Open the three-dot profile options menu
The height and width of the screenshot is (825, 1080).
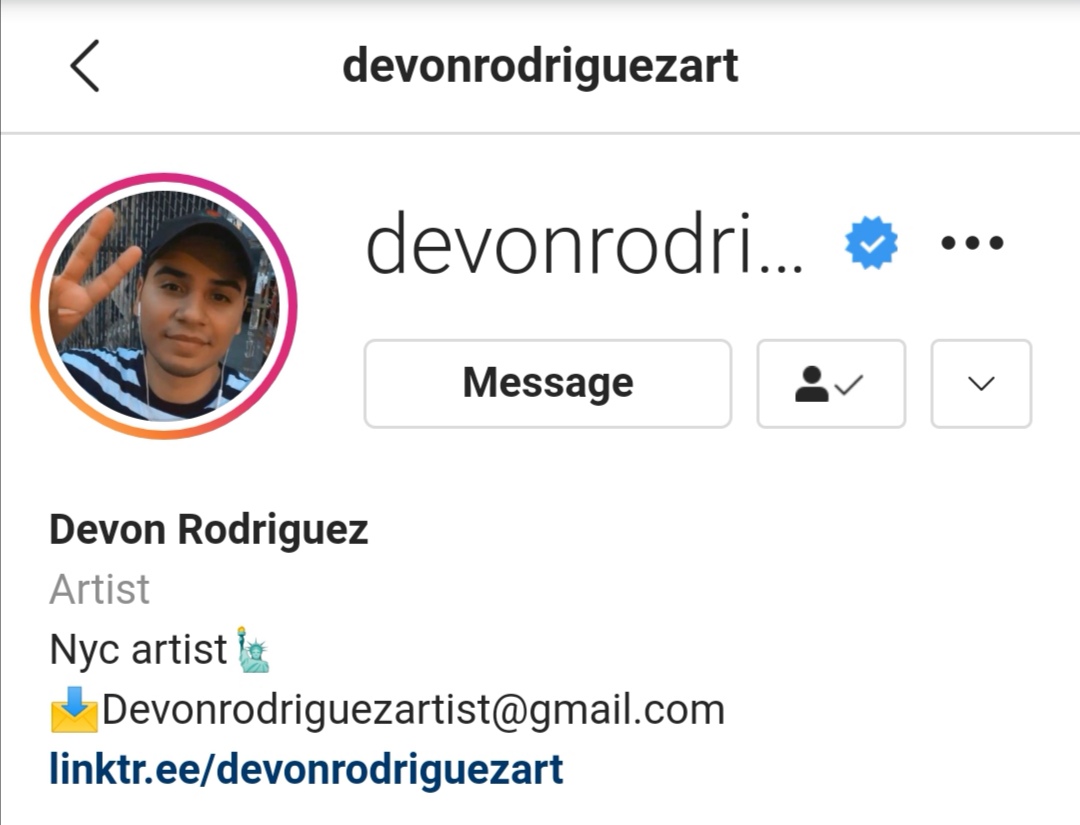coord(972,243)
